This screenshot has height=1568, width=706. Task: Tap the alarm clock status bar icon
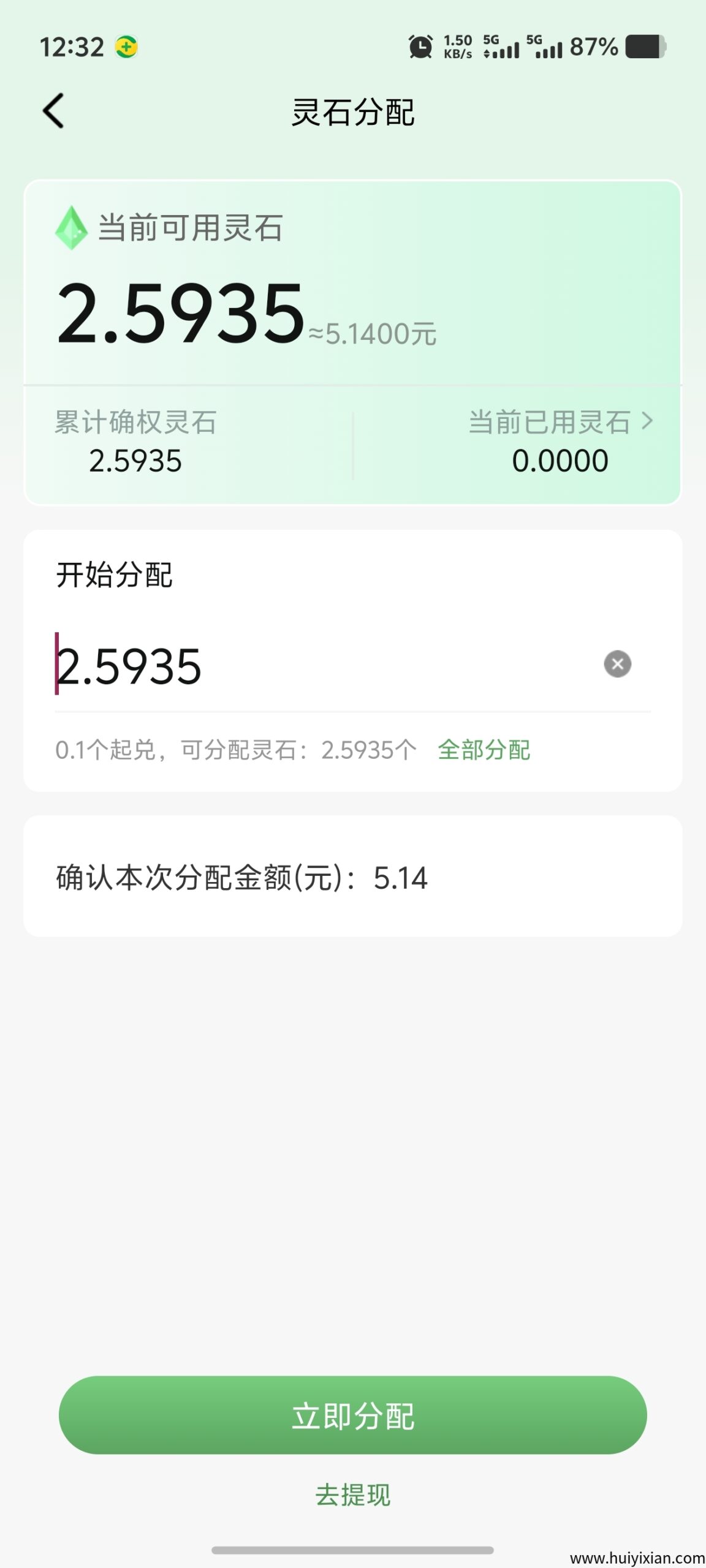[420, 47]
